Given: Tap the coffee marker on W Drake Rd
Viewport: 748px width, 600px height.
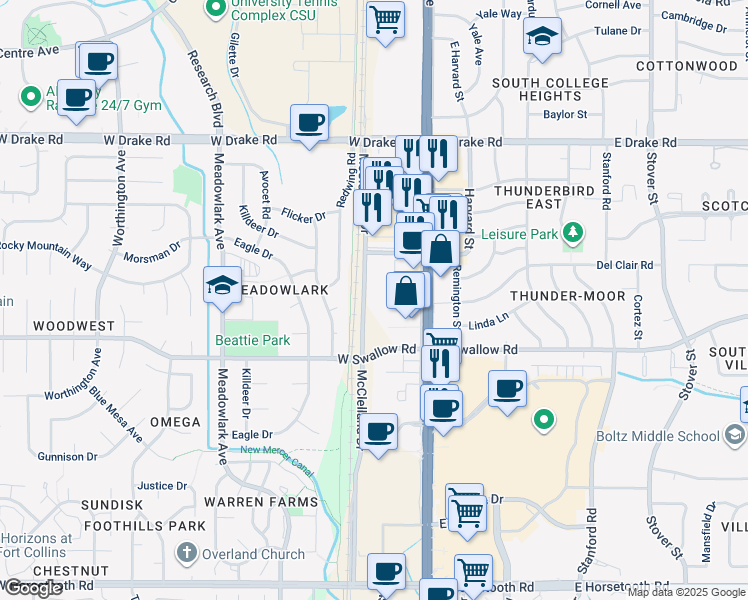Looking at the screenshot, I should (x=309, y=124).
